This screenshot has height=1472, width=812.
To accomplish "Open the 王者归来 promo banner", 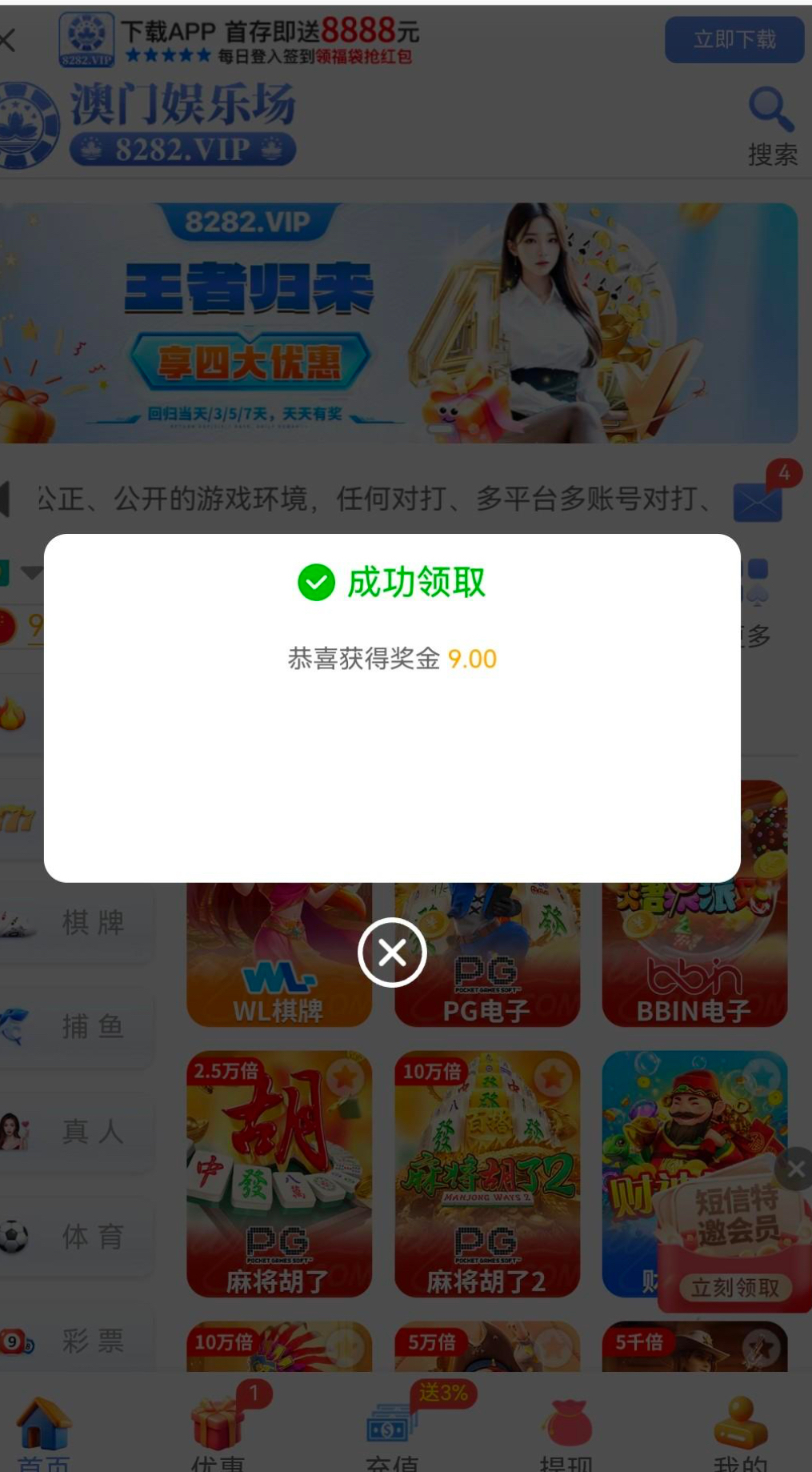I will (x=398, y=323).
